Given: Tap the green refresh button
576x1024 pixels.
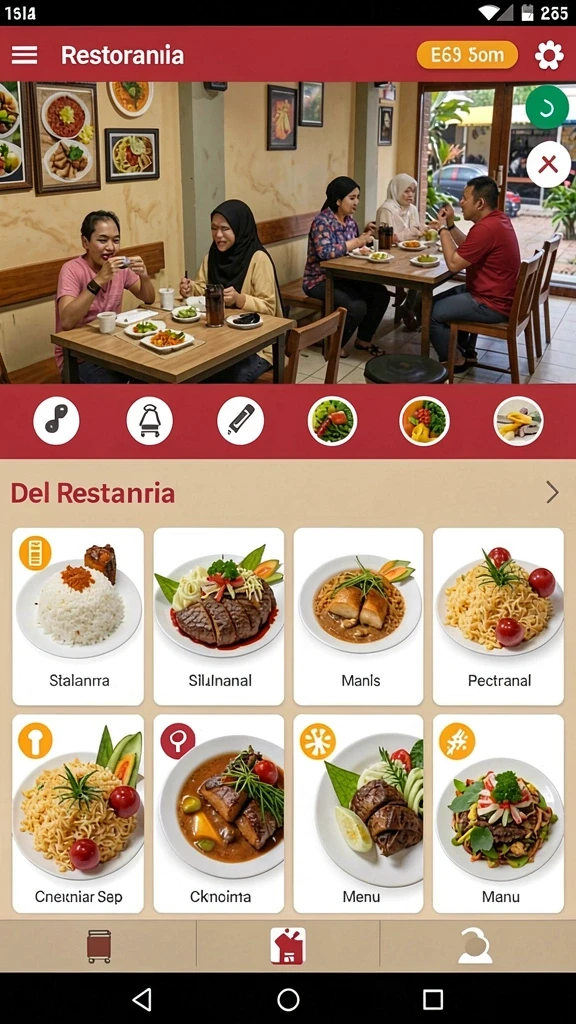Looking at the screenshot, I should pos(547,106).
